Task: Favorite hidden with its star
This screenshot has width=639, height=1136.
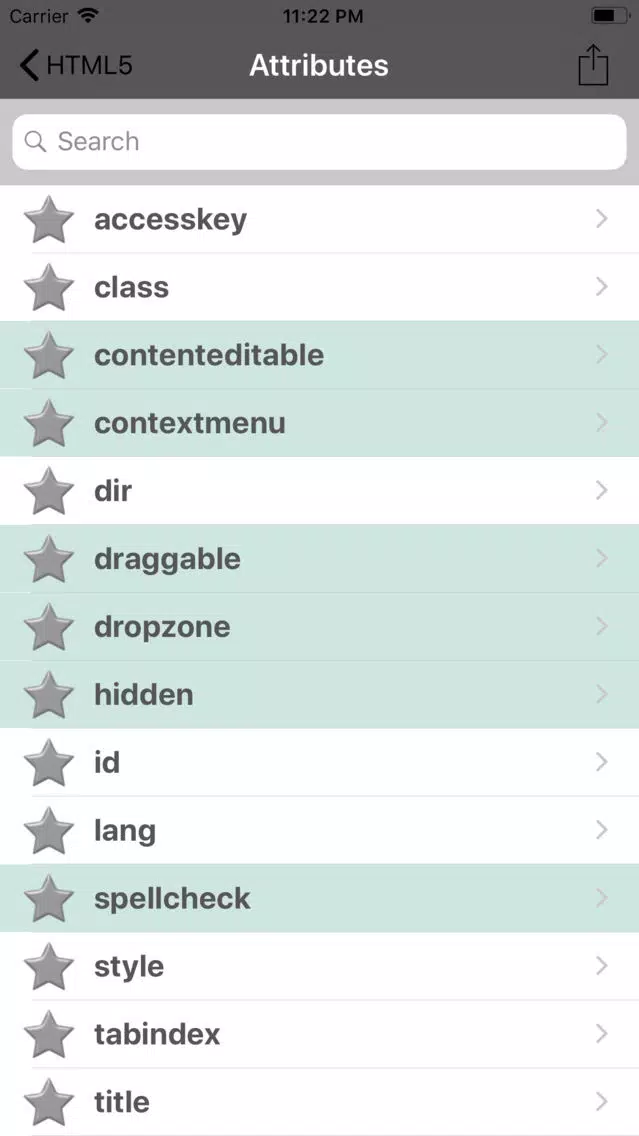Action: tap(49, 695)
